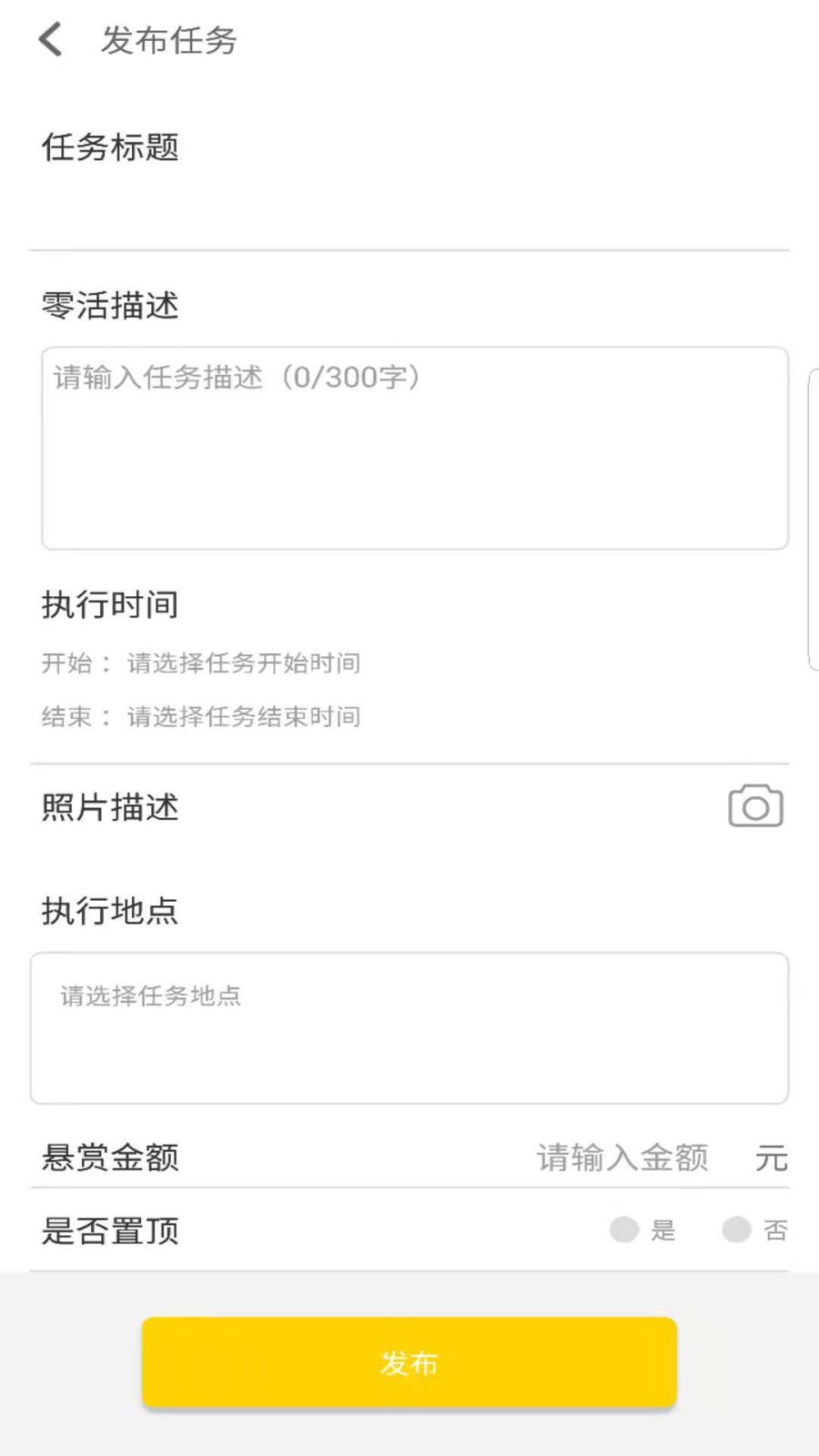Click the back arrow icon

point(49,40)
